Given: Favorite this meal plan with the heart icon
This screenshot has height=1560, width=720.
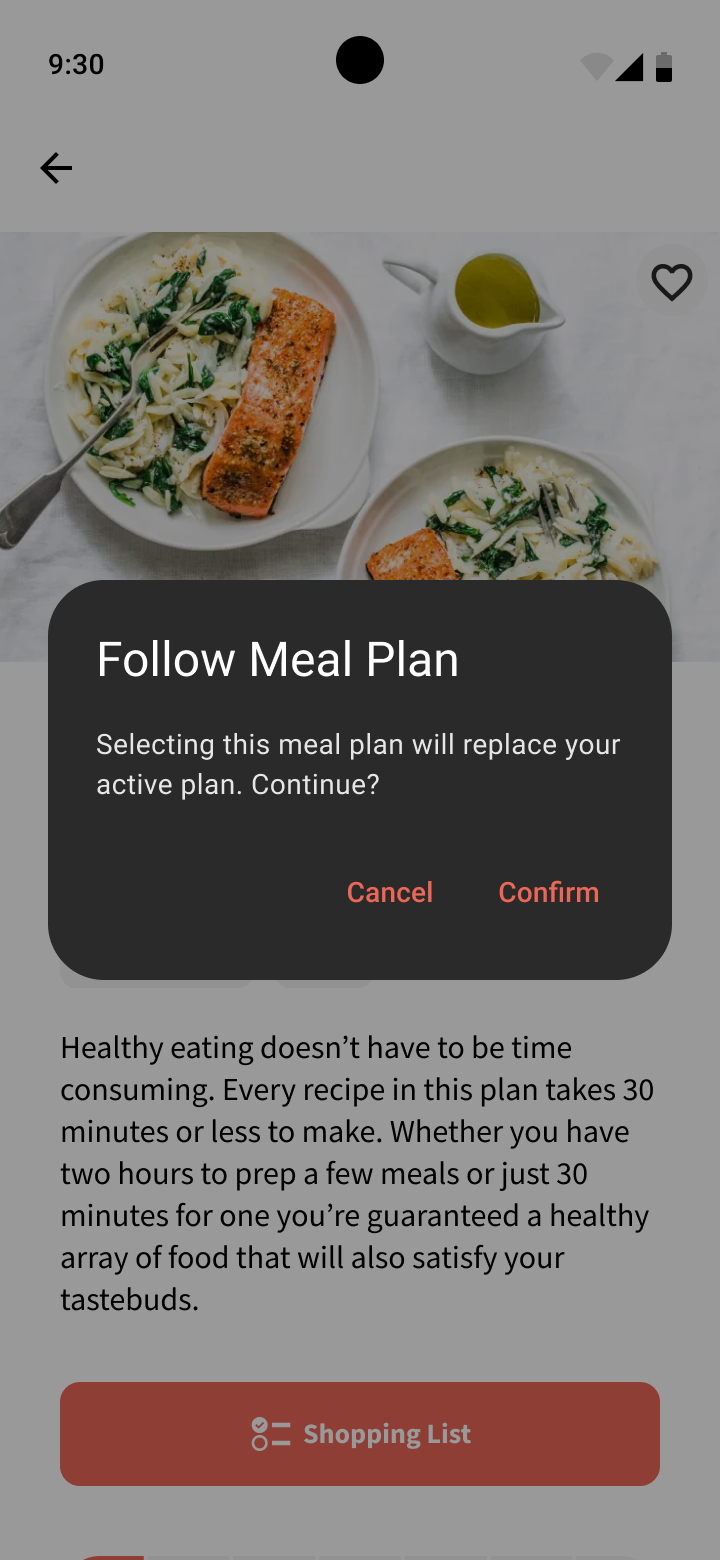Looking at the screenshot, I should coord(671,282).
